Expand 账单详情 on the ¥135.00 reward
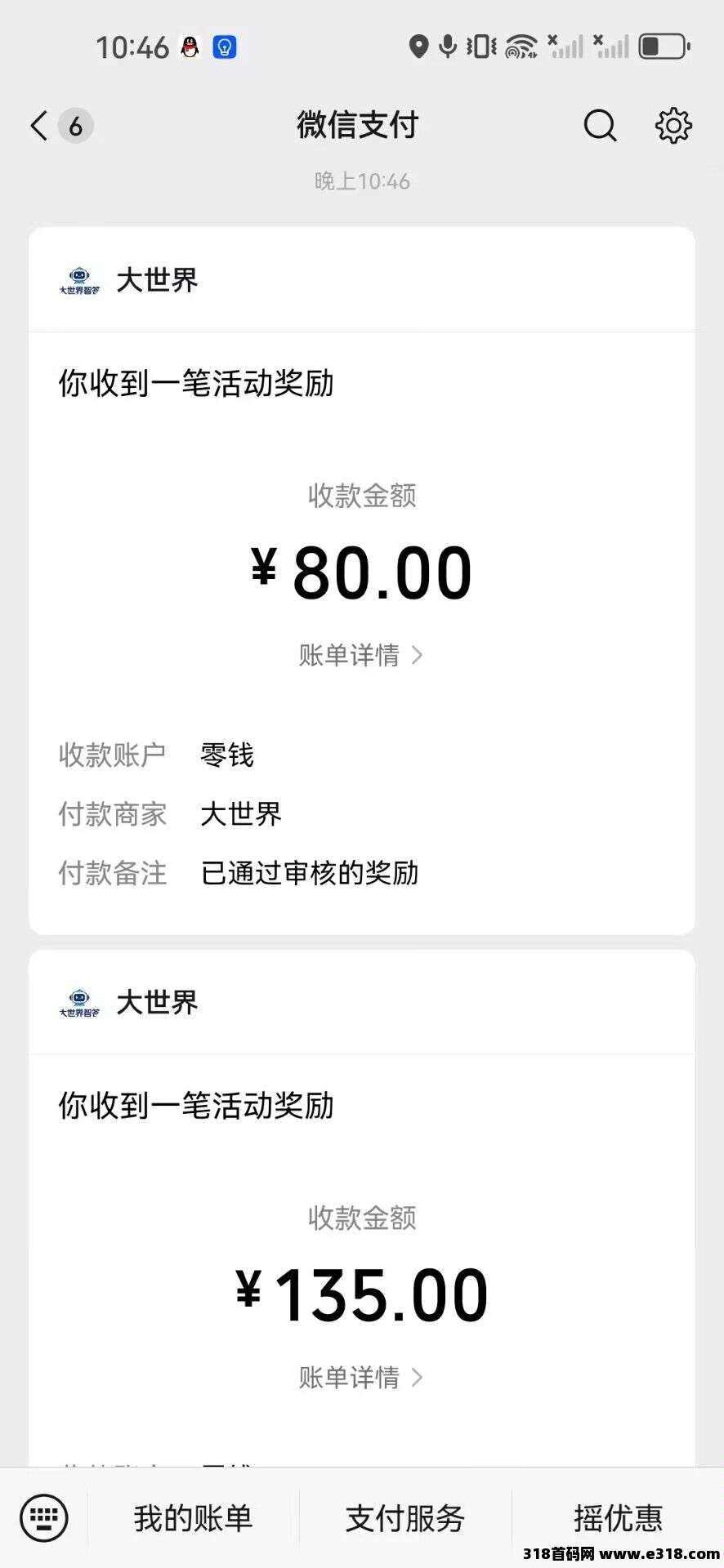The width and height of the screenshot is (724, 1568). pyautogui.click(x=360, y=1378)
